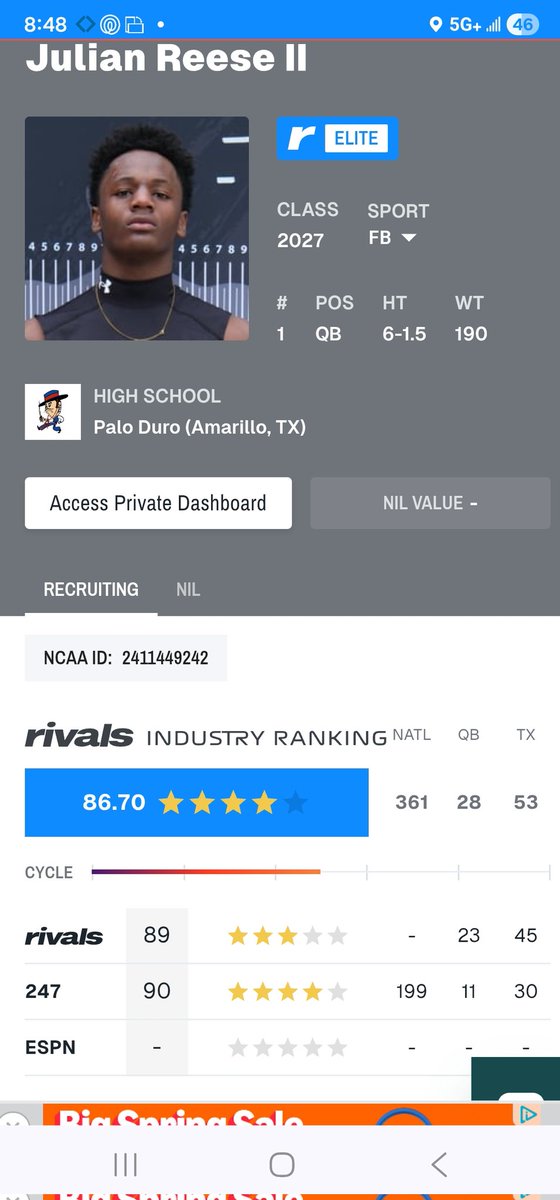This screenshot has width=560, height=1200.
Task: Expand the FB sport dropdown
Action: point(392,238)
